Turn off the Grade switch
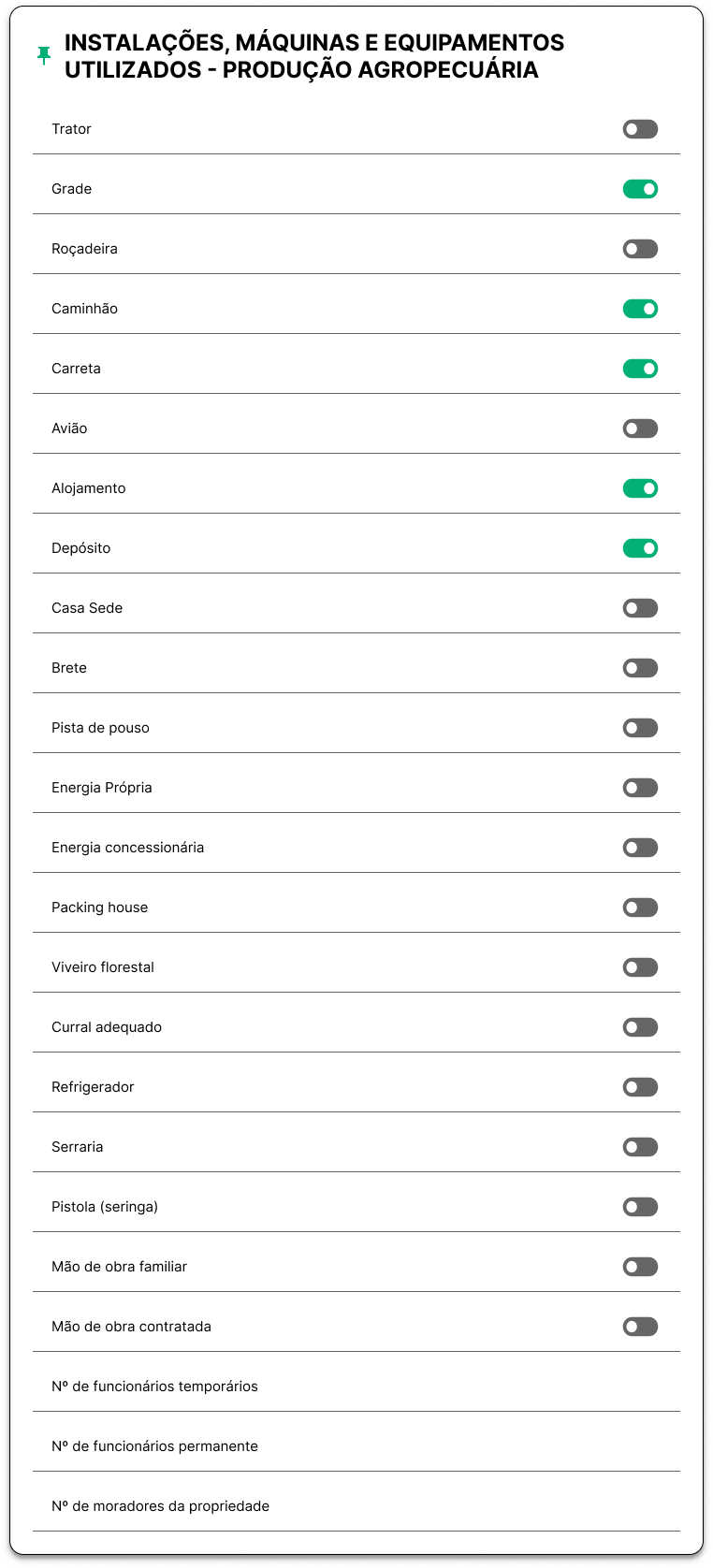The height and width of the screenshot is (1568, 713). coord(640,189)
